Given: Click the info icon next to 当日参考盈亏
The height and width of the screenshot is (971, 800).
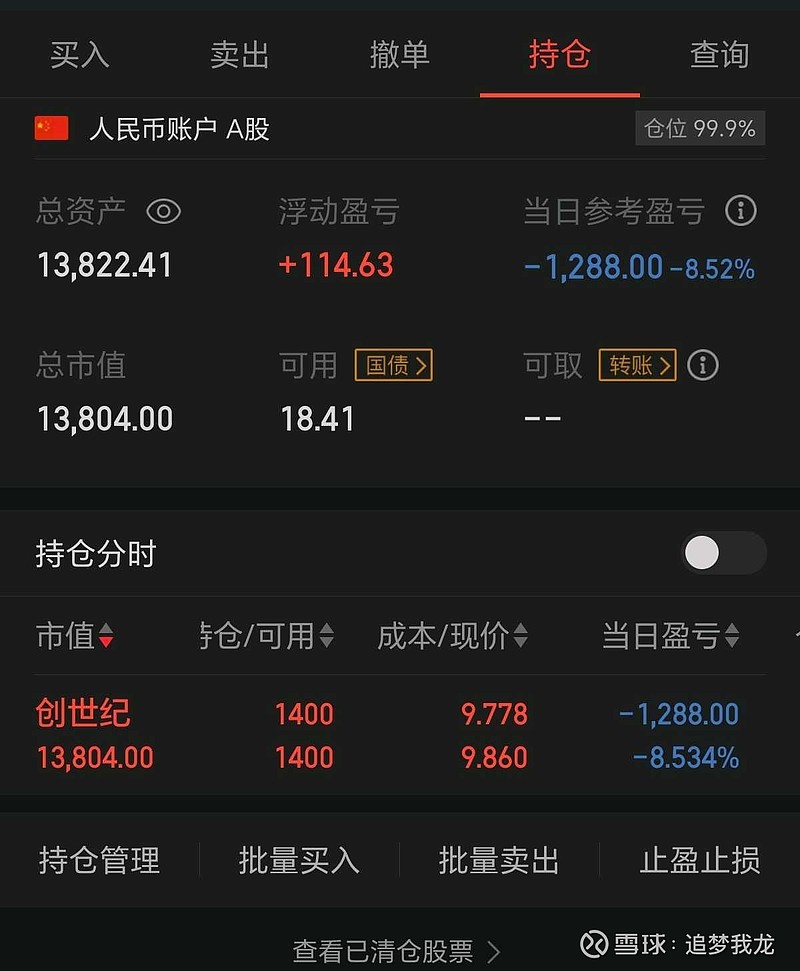Looking at the screenshot, I should click(741, 212).
